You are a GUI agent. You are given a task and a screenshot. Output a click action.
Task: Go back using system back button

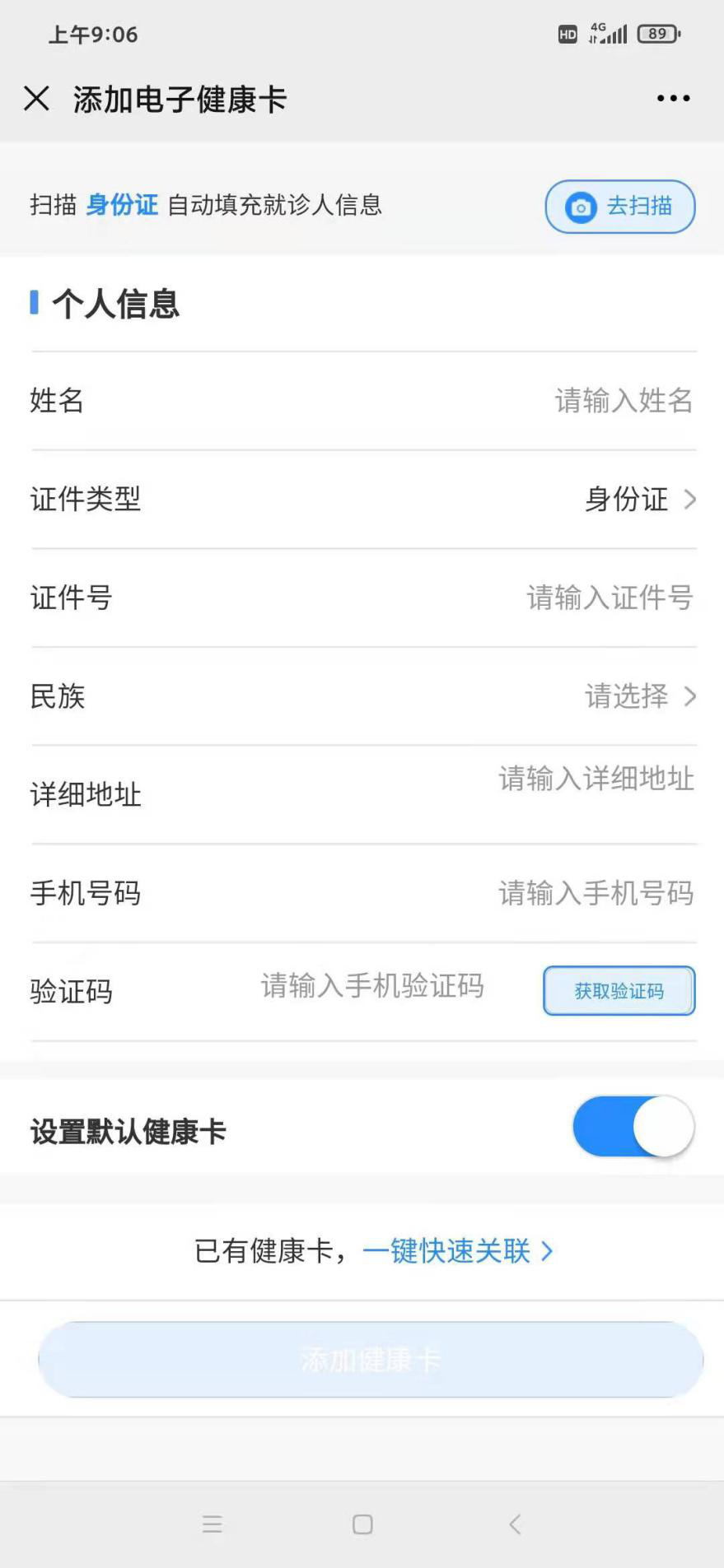click(515, 1524)
